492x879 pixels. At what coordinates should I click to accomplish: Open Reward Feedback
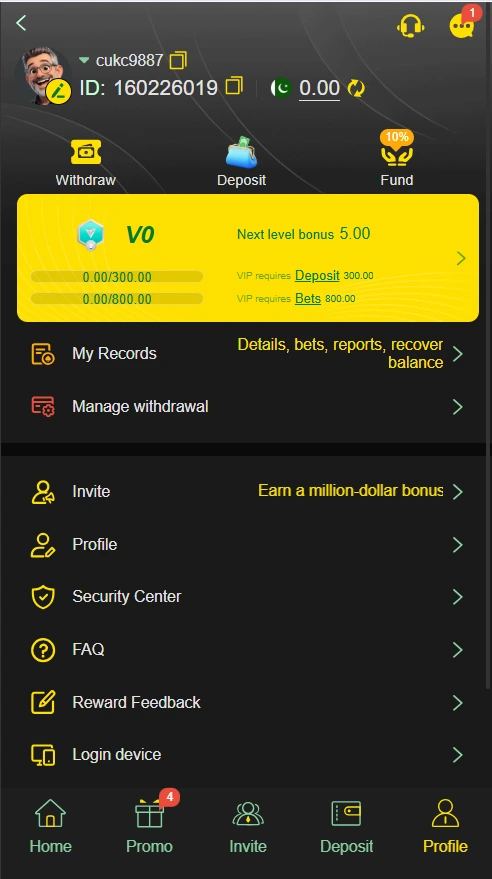coord(247,702)
